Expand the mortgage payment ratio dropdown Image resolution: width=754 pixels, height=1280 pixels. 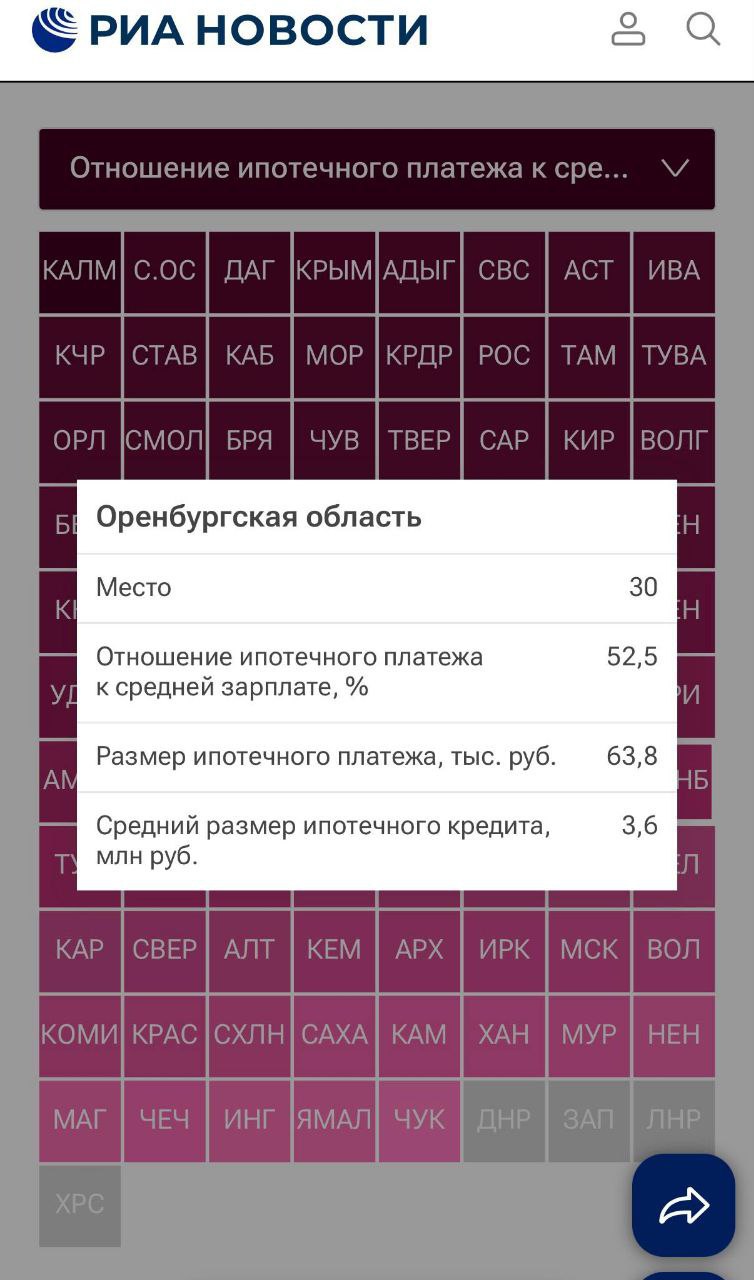[377, 168]
